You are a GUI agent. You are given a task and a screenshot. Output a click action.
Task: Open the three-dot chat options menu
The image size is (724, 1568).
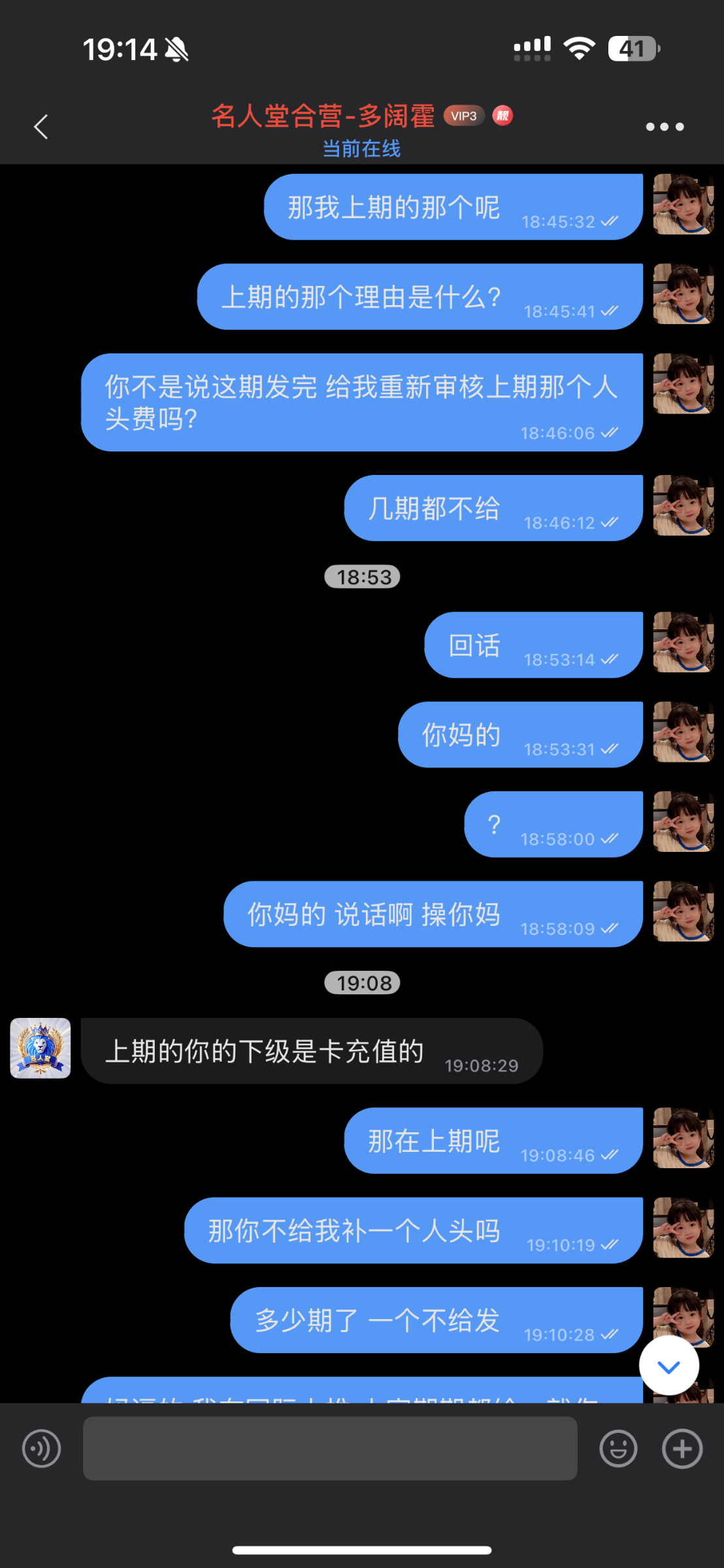[x=665, y=127]
